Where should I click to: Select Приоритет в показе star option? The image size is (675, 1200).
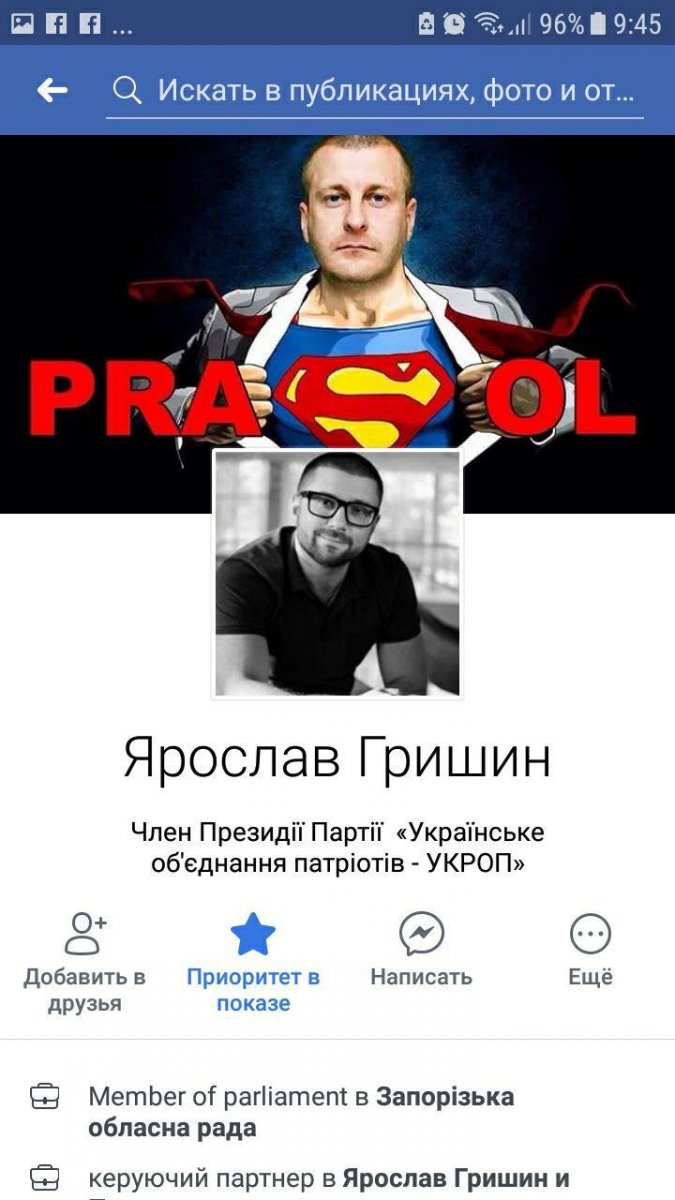click(253, 960)
